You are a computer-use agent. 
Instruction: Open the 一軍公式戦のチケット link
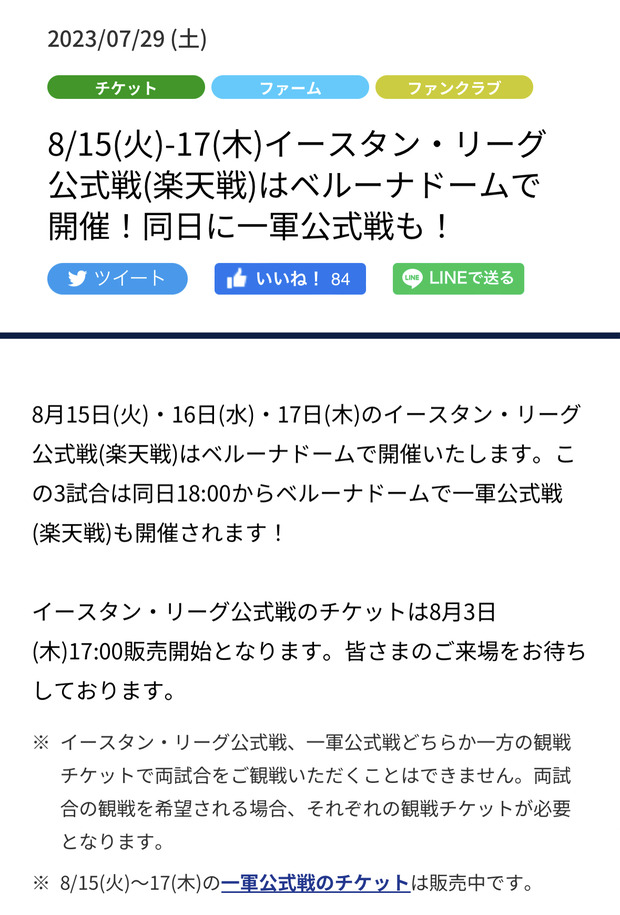[x=315, y=883]
